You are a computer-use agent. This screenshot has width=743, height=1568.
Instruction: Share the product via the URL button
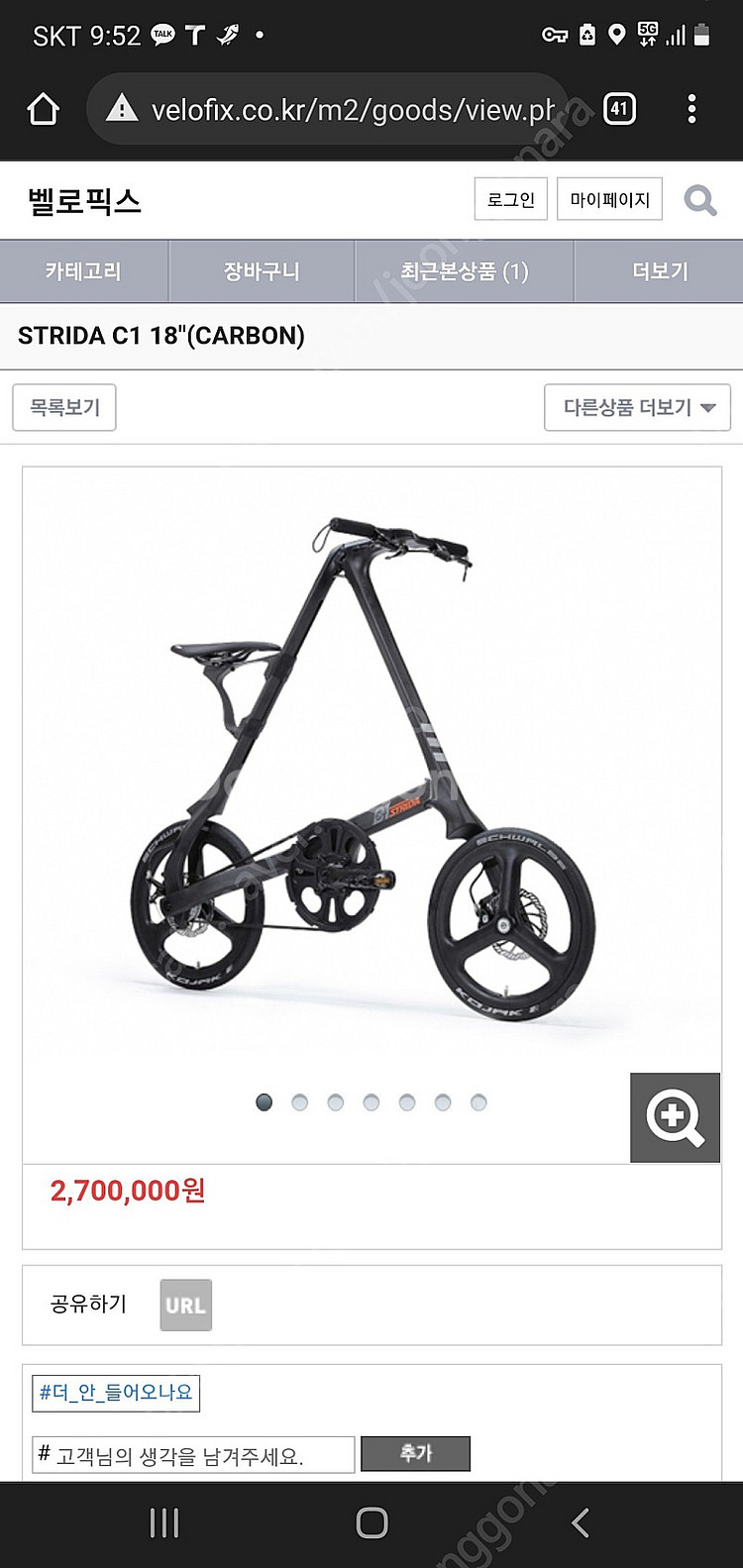(185, 1305)
